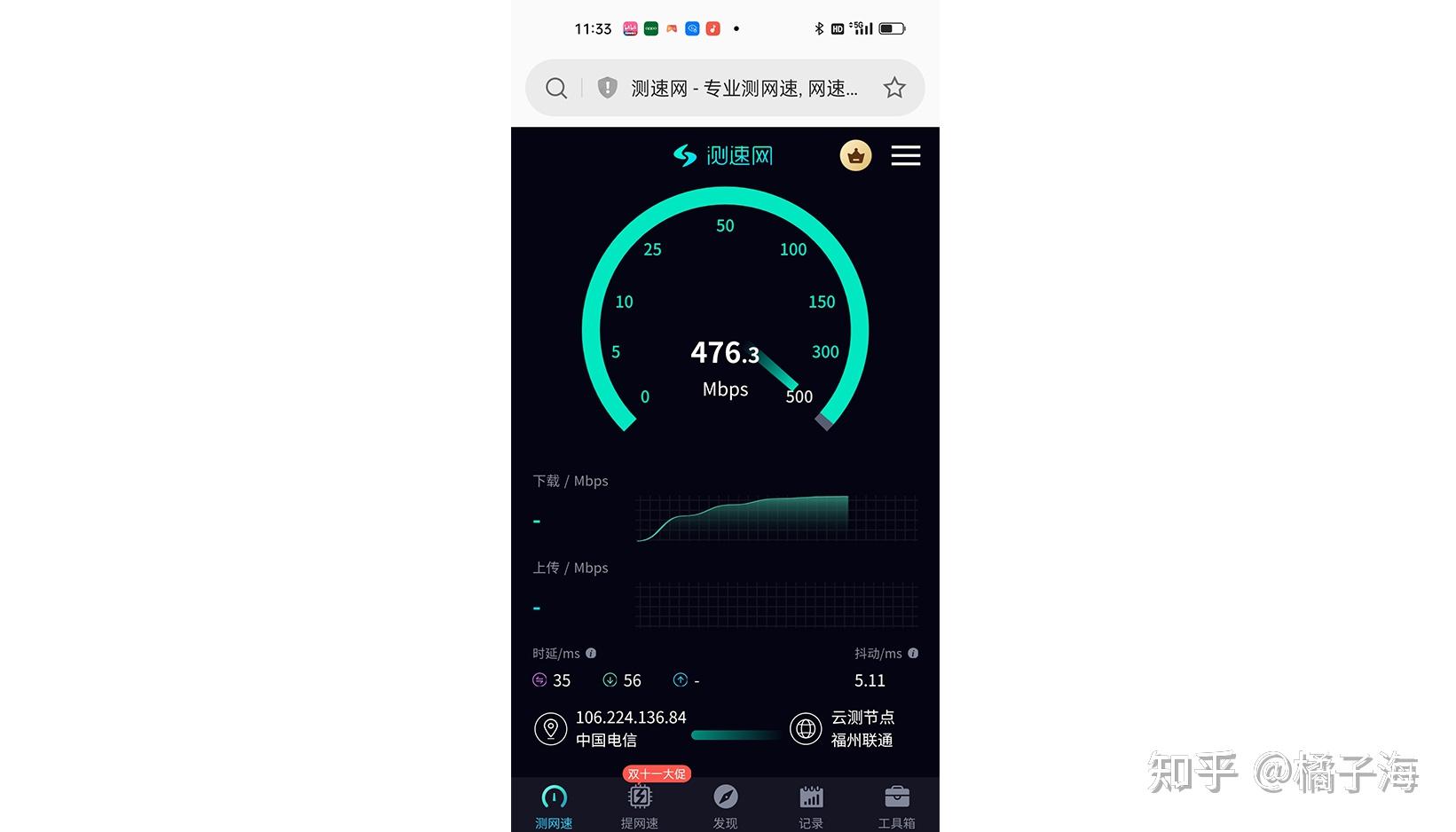The height and width of the screenshot is (832, 1456).
Task: Open the VIP crown membership icon
Action: [x=855, y=156]
